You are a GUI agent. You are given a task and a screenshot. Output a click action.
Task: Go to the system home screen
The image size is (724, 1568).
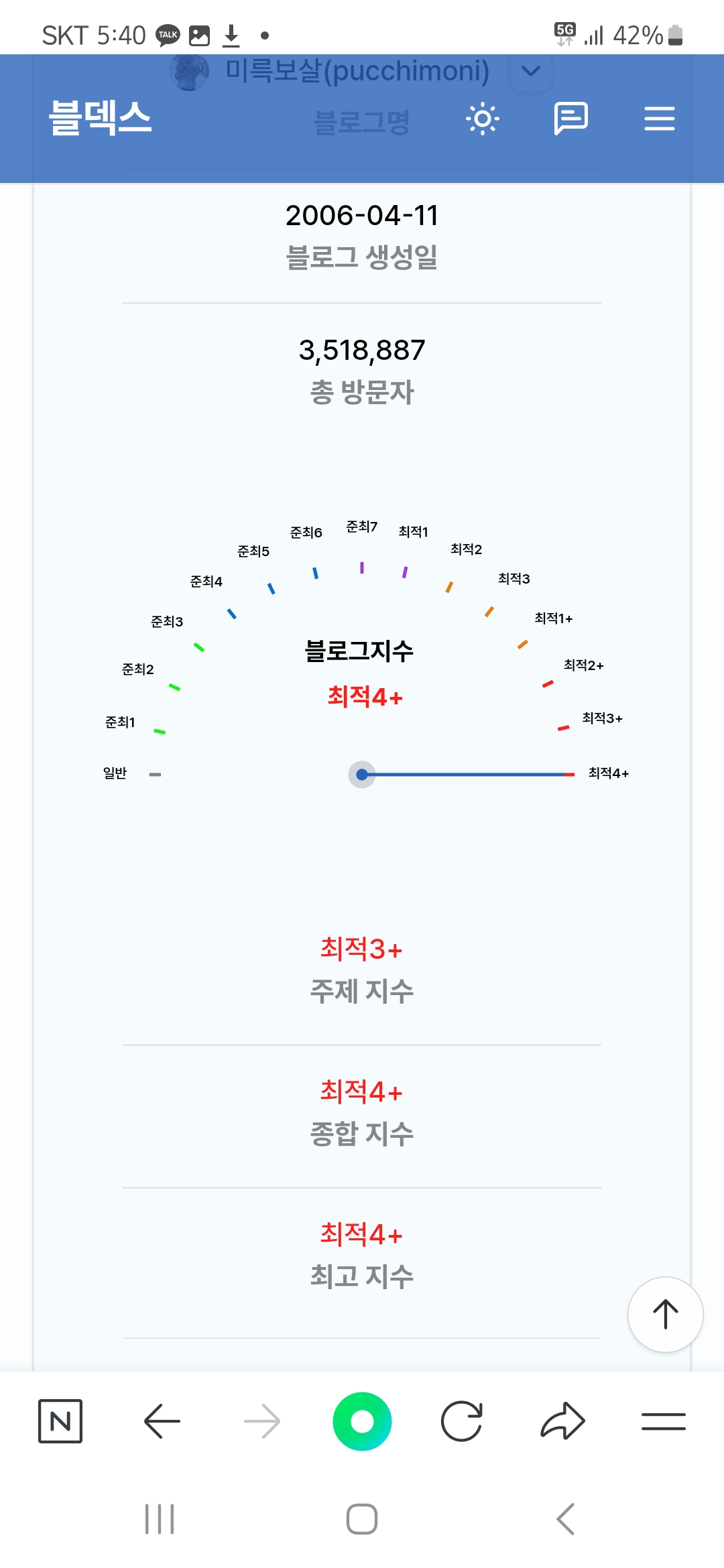click(x=362, y=1519)
